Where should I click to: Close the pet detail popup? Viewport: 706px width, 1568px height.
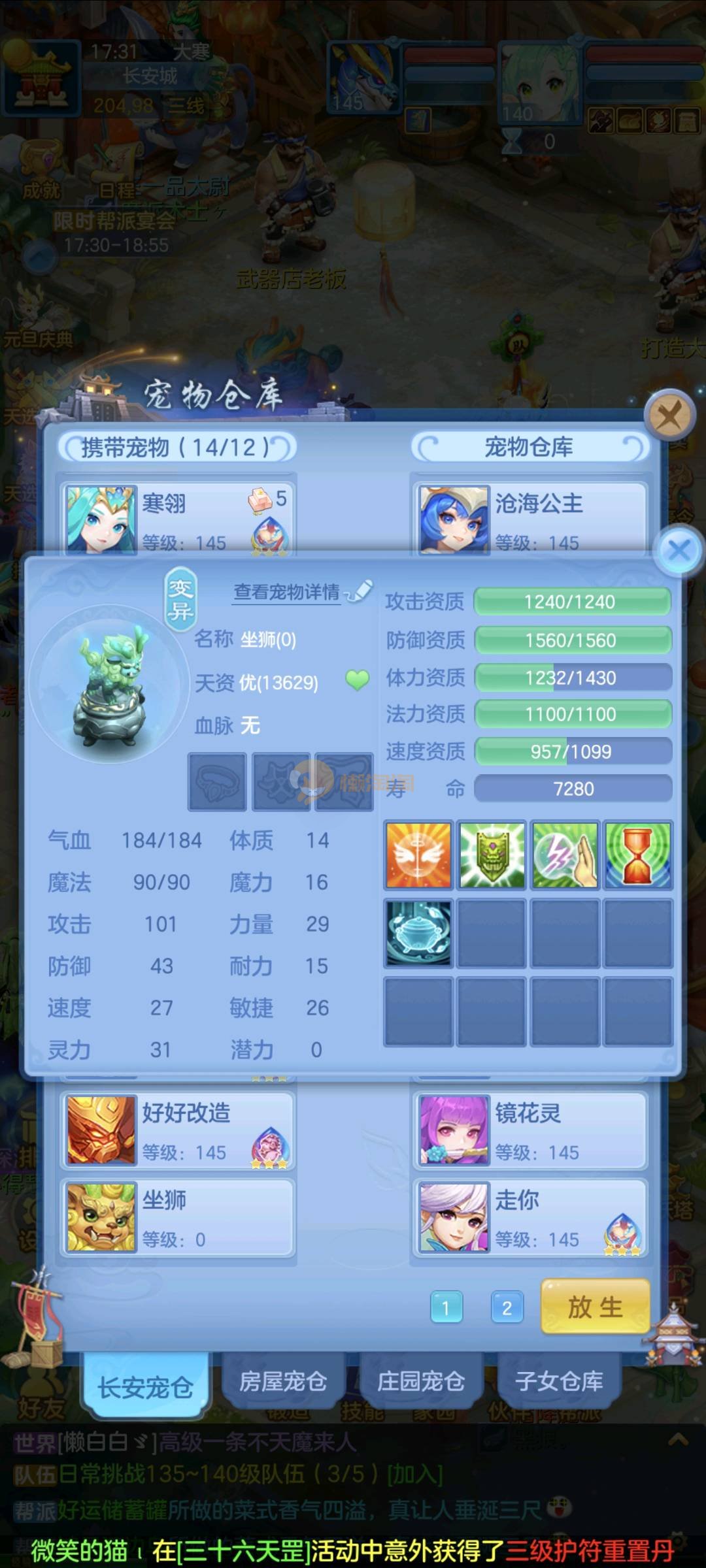tap(679, 551)
